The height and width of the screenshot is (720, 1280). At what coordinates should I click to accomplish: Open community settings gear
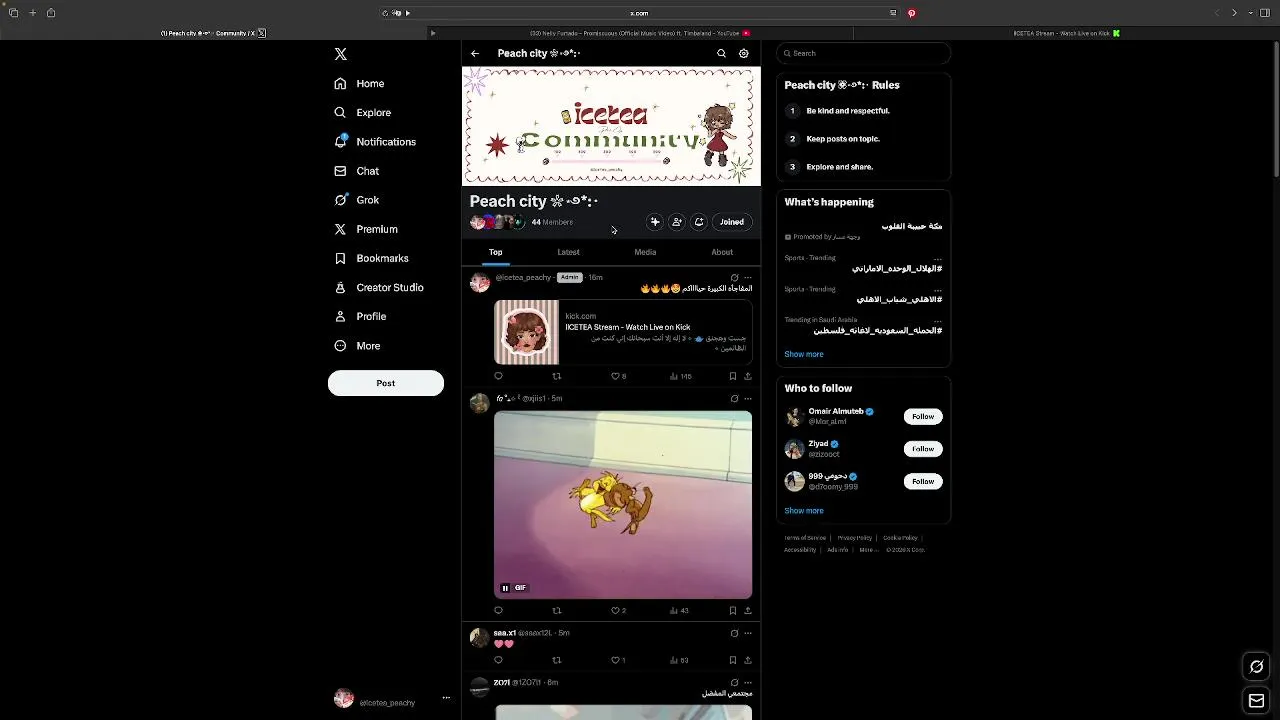coord(744,53)
